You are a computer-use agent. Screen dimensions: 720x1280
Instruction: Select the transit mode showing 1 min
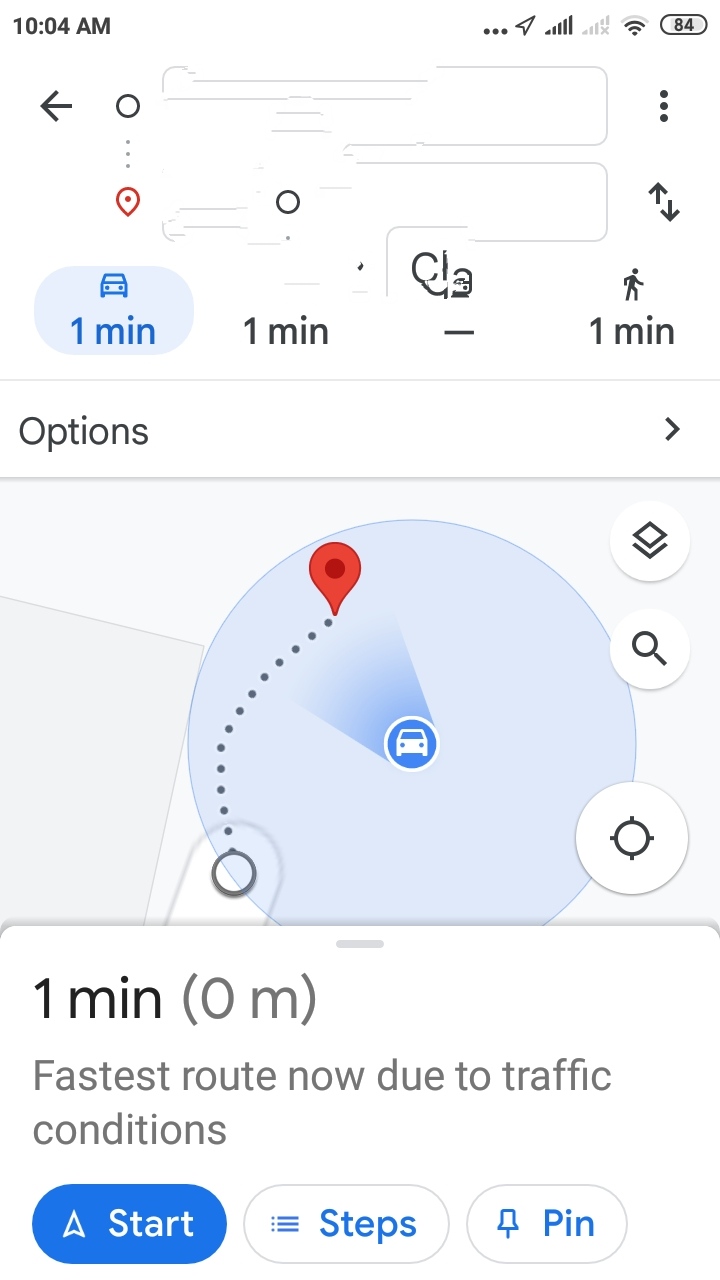tap(285, 310)
